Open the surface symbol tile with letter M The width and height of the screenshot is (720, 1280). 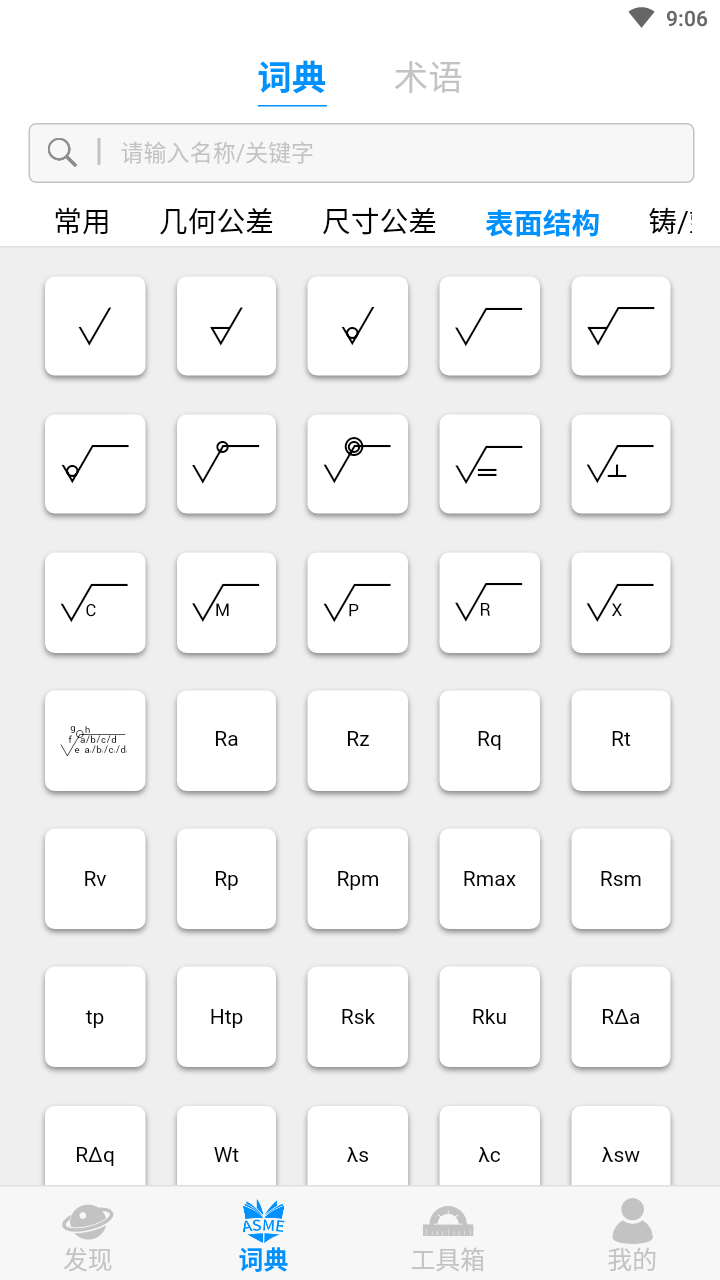pyautogui.click(x=226, y=603)
